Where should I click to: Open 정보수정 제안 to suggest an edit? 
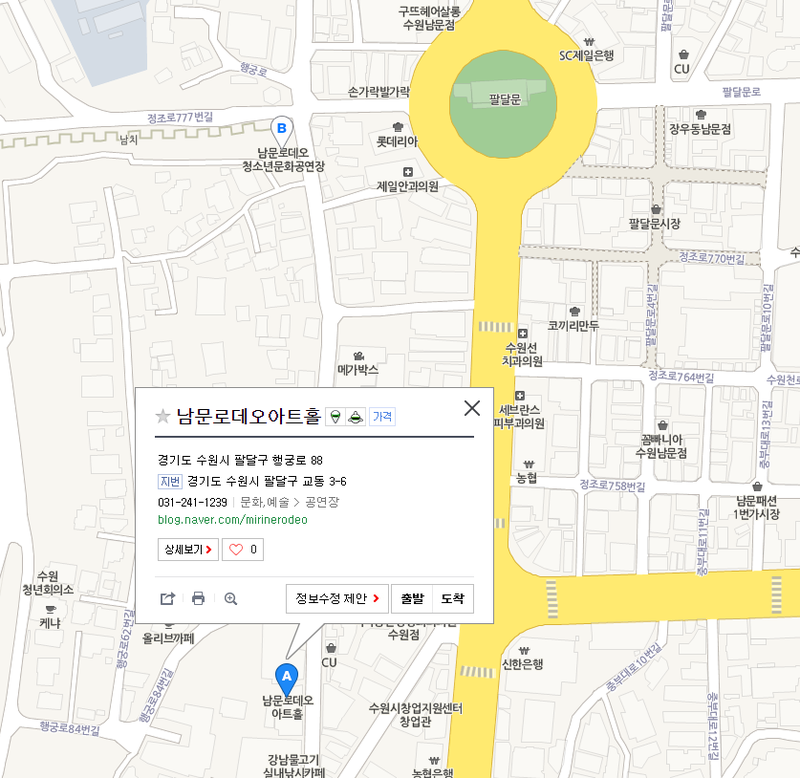click(x=336, y=599)
